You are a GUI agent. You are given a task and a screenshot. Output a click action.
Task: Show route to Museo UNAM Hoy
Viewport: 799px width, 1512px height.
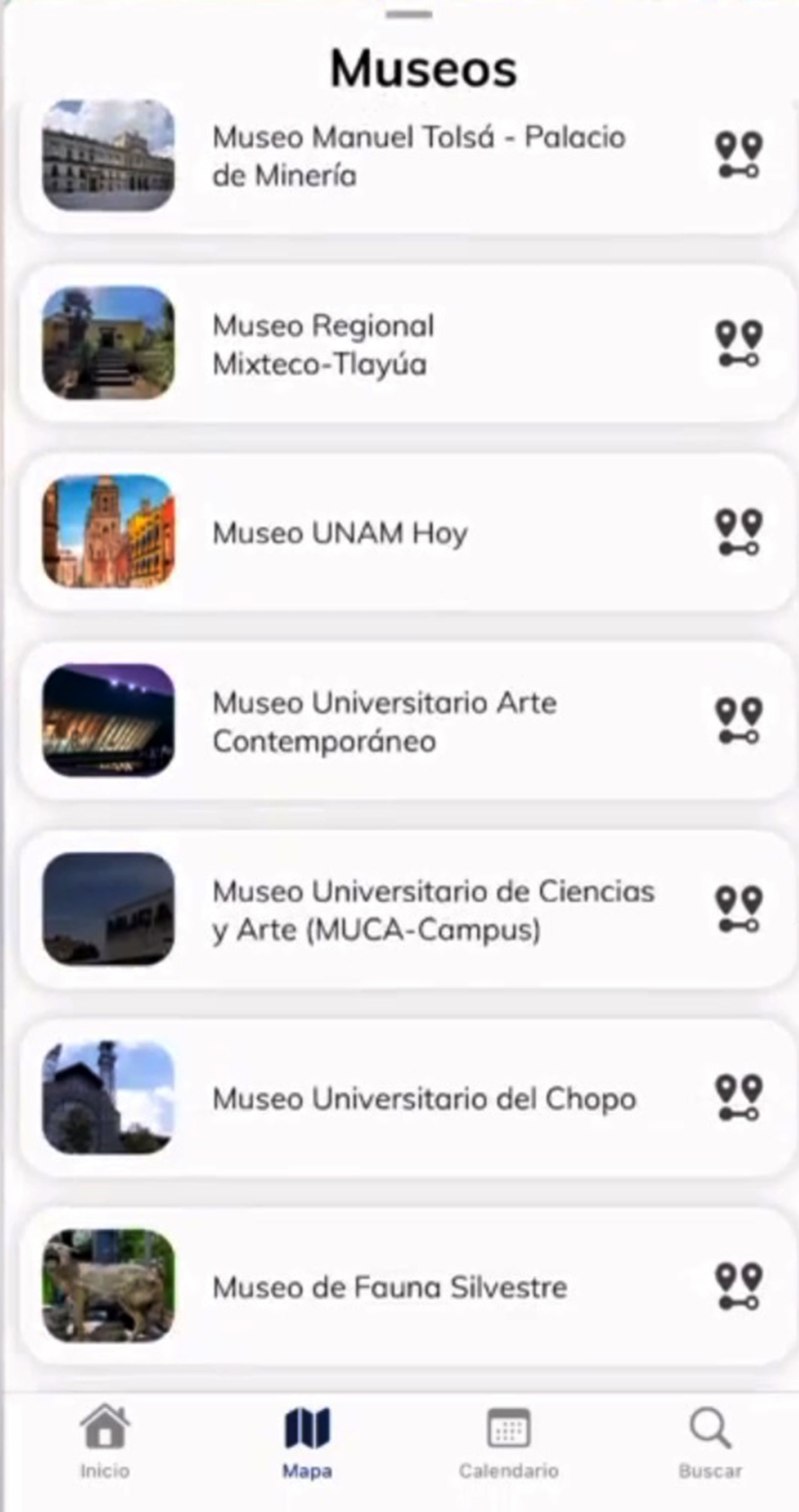(x=738, y=532)
